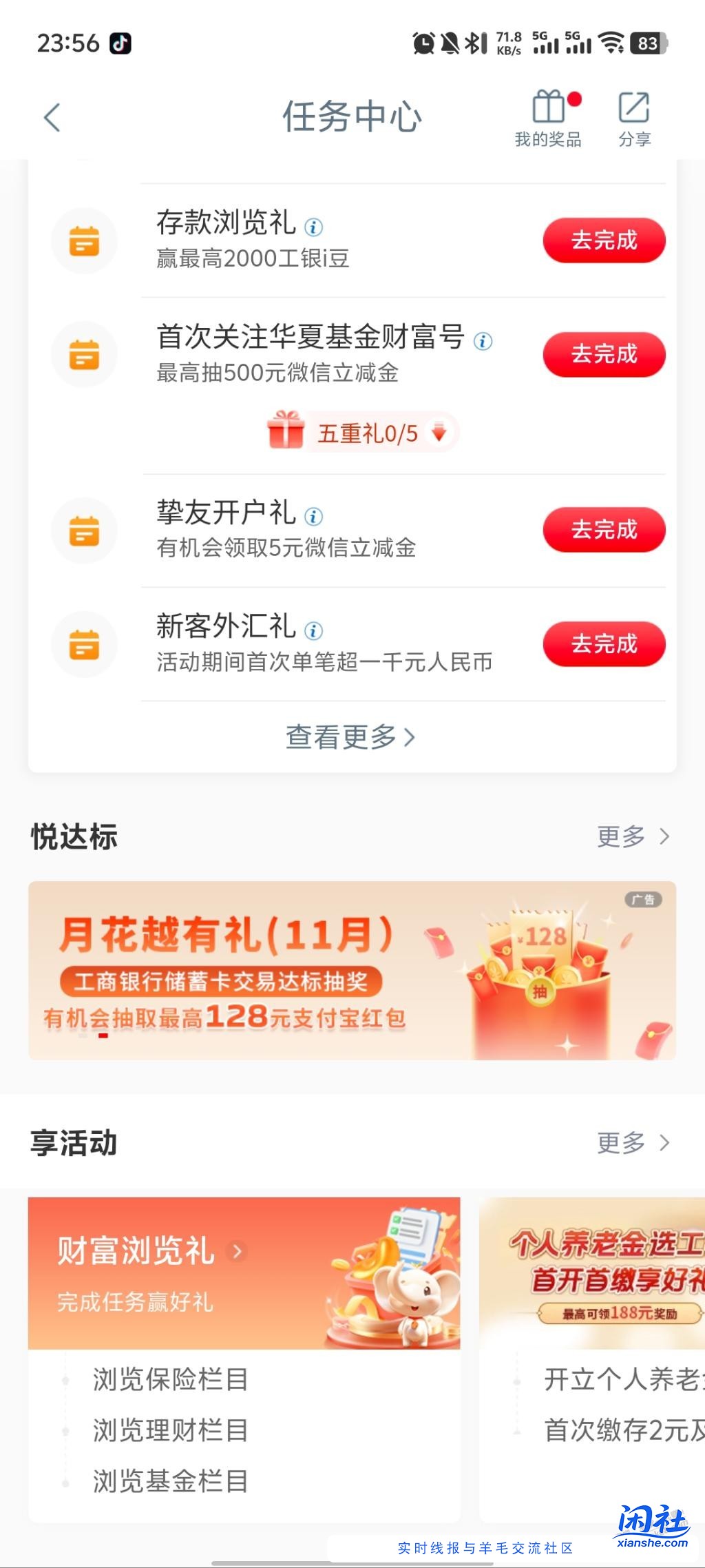Click the 查看更多 link
Screen dimensions: 705x1568
[x=352, y=736]
